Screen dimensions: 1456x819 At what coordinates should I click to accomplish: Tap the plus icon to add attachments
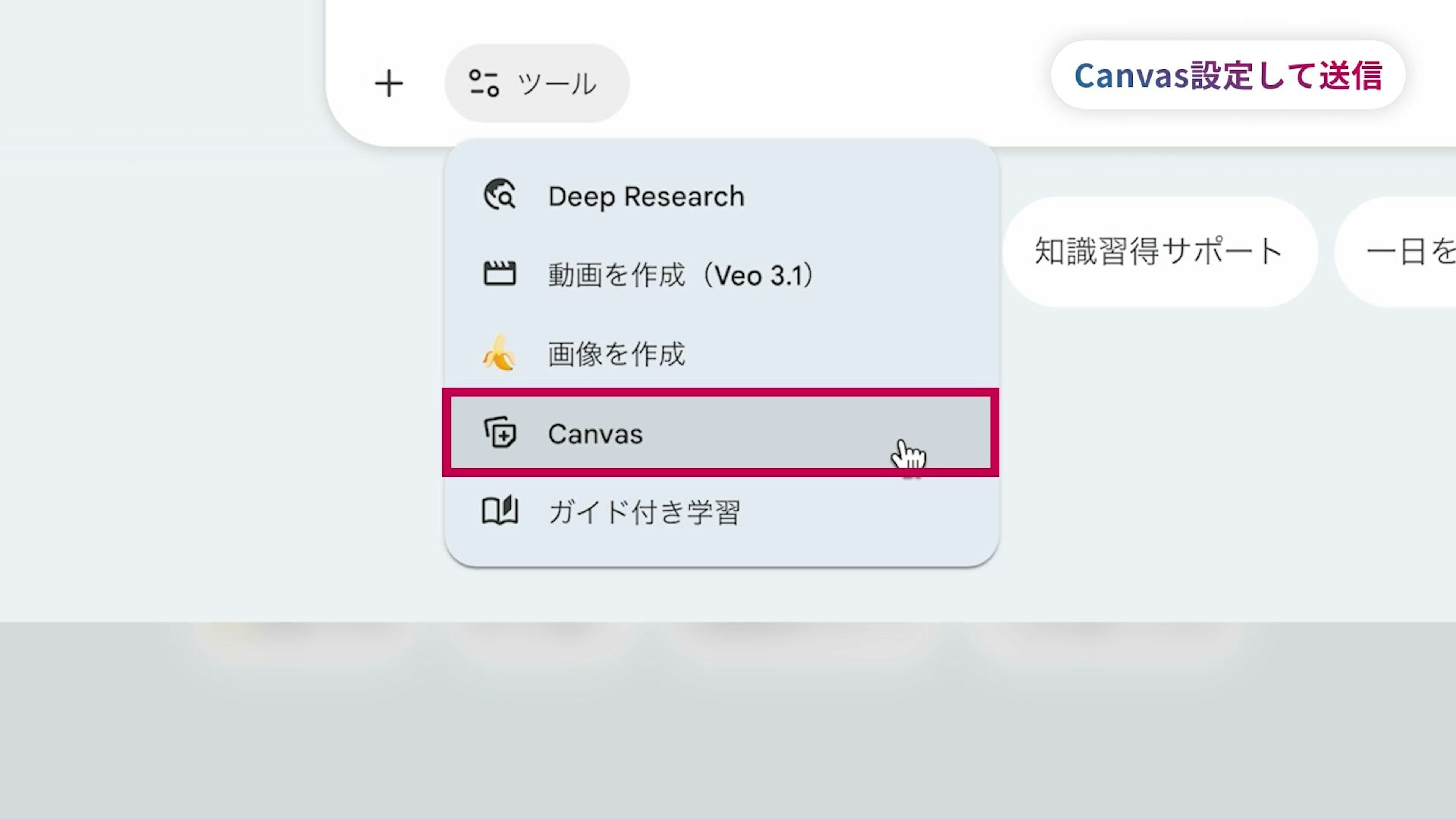tap(389, 84)
